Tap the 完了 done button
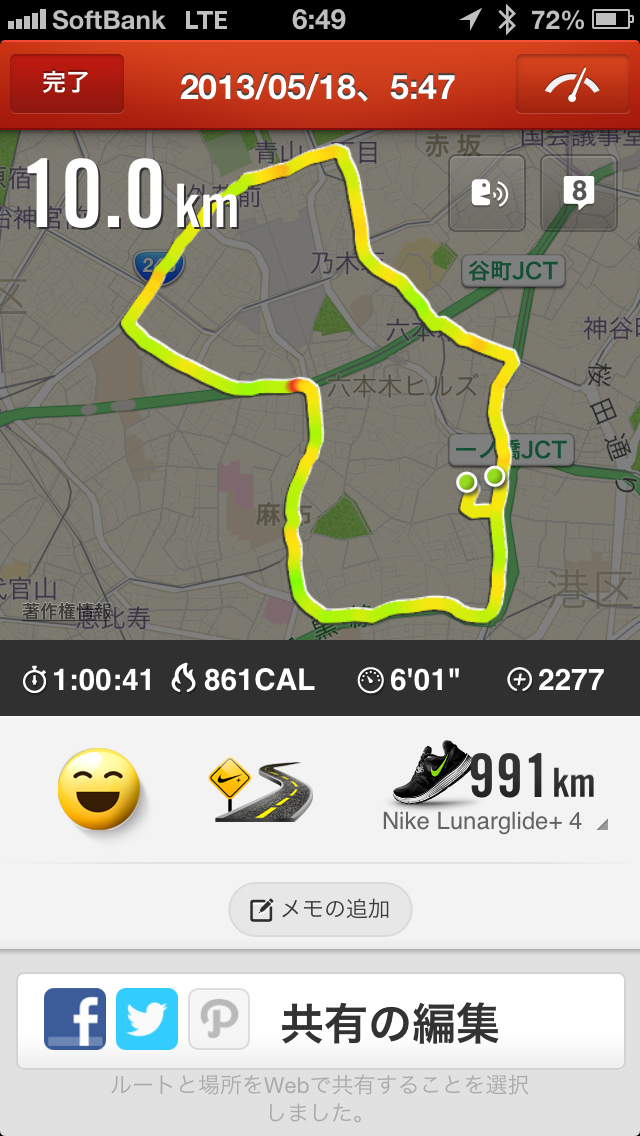The image size is (640, 1136). tap(67, 84)
